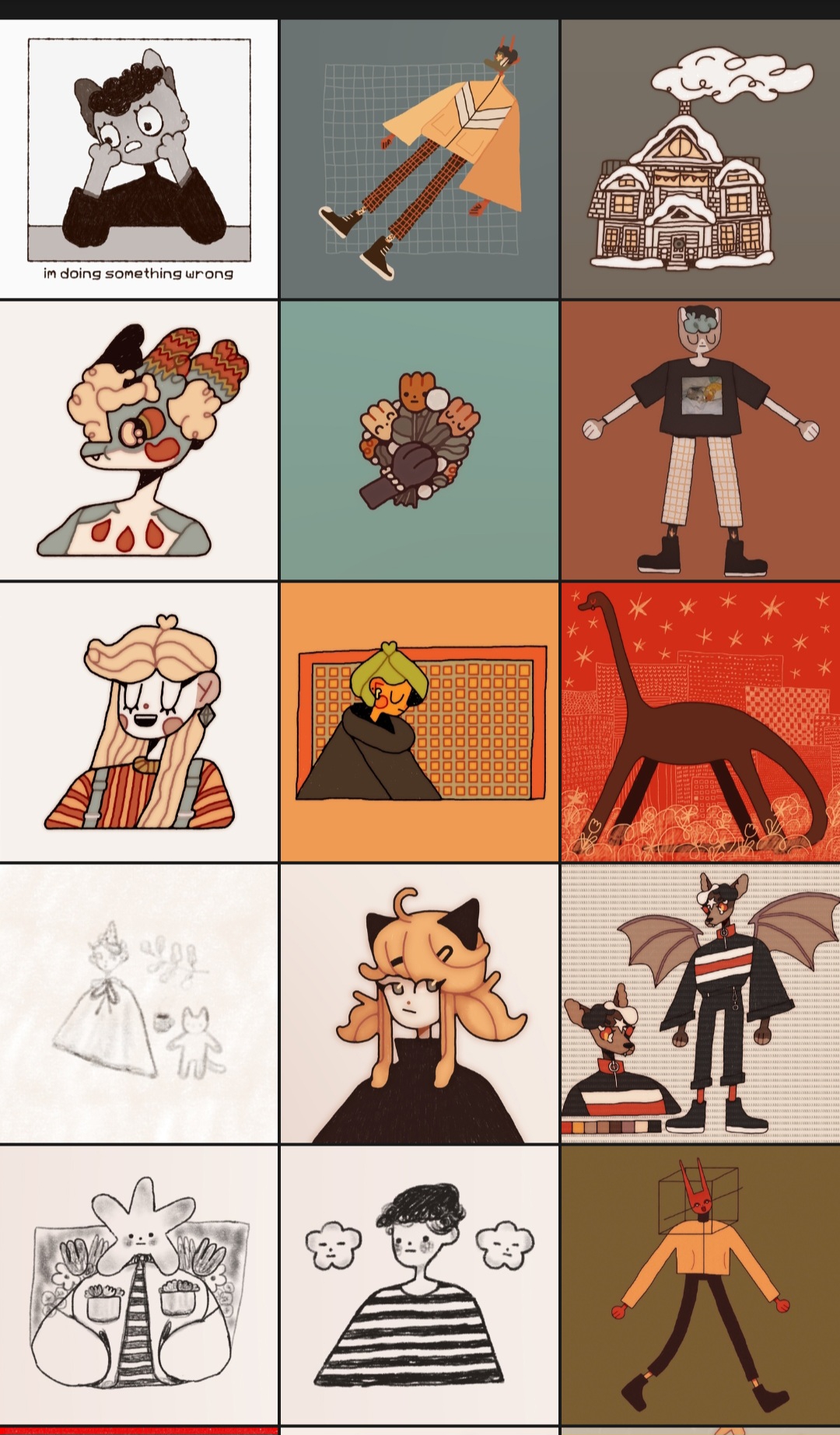Open the mushroom-haired character portrait
Image resolution: width=840 pixels, height=1435 pixels.
click(138, 440)
